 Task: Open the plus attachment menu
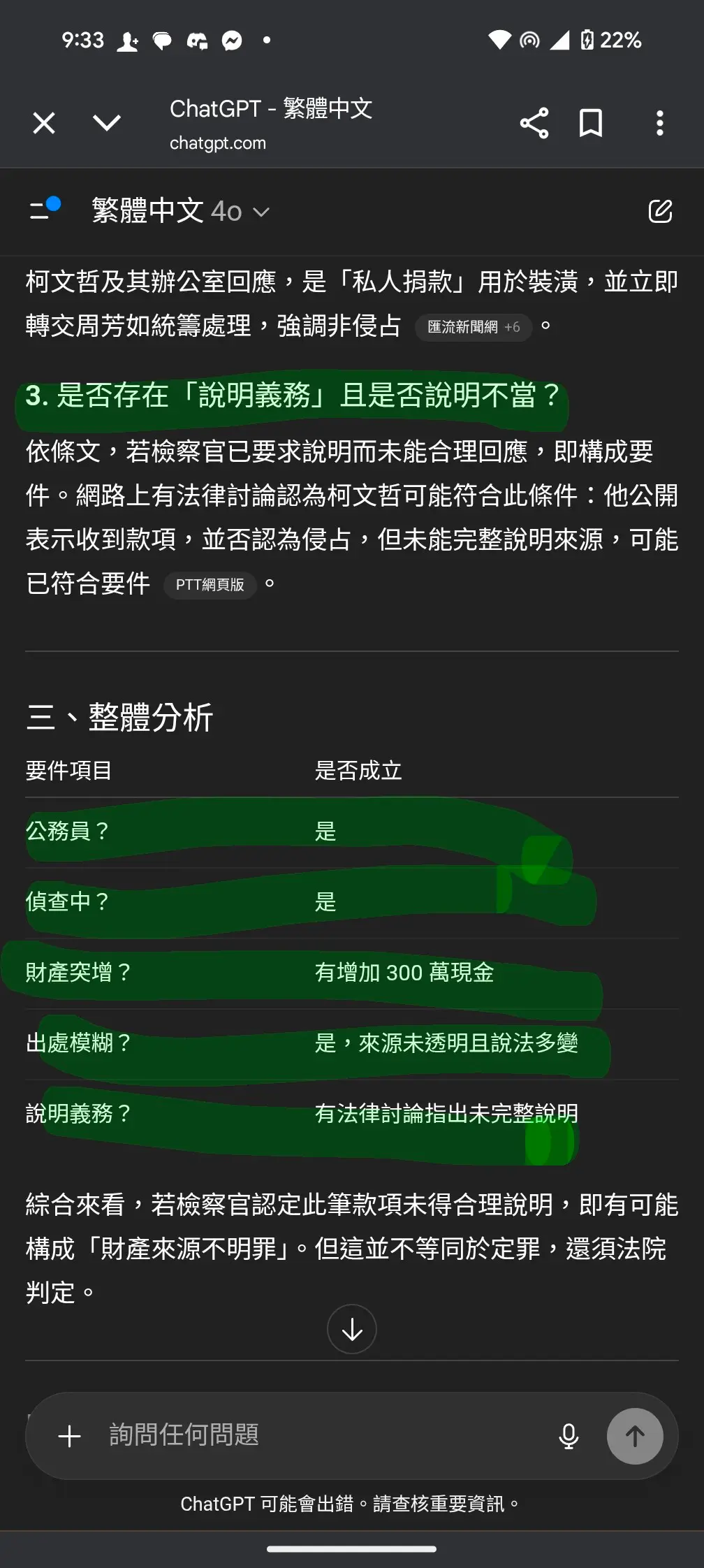click(70, 1437)
